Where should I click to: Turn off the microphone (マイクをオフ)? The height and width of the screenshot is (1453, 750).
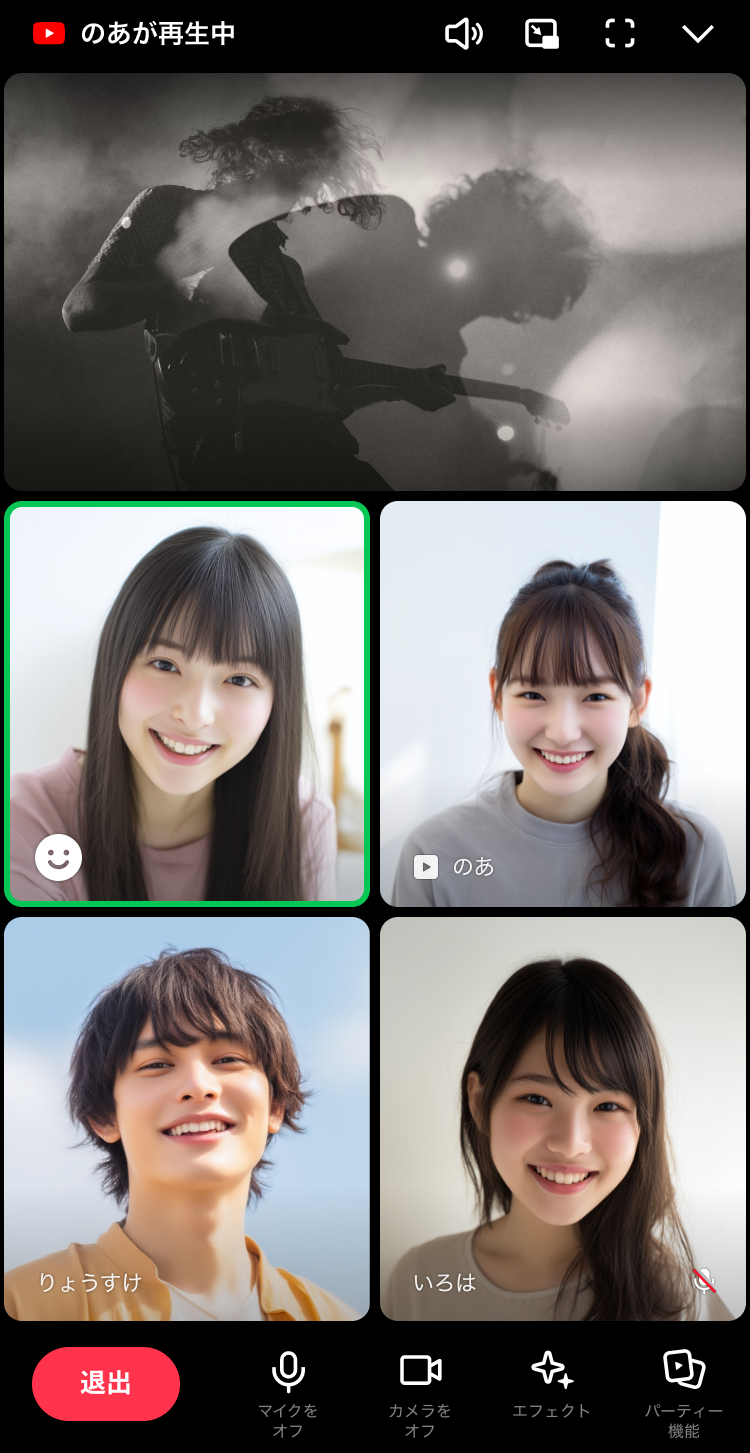click(288, 1384)
